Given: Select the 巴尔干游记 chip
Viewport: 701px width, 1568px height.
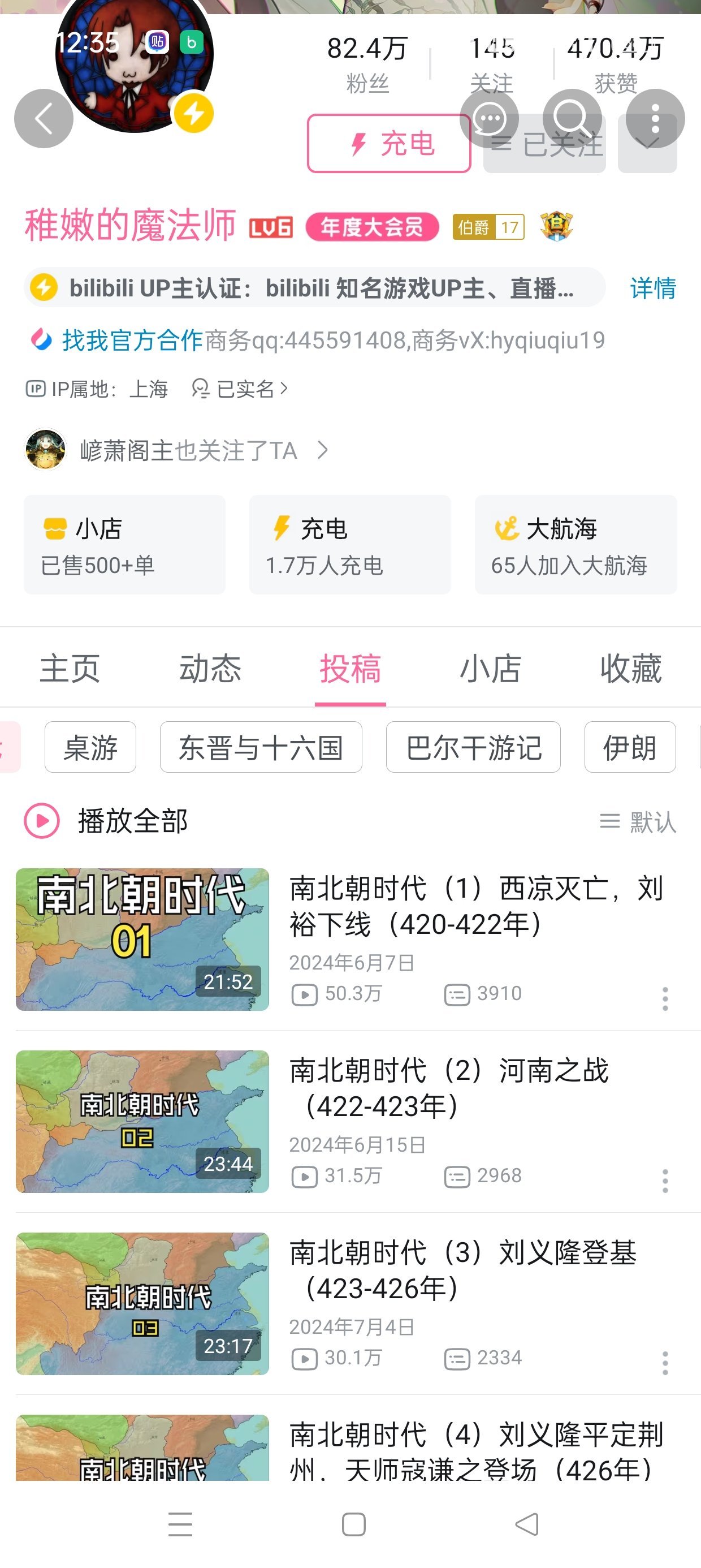Looking at the screenshot, I should tap(473, 747).
